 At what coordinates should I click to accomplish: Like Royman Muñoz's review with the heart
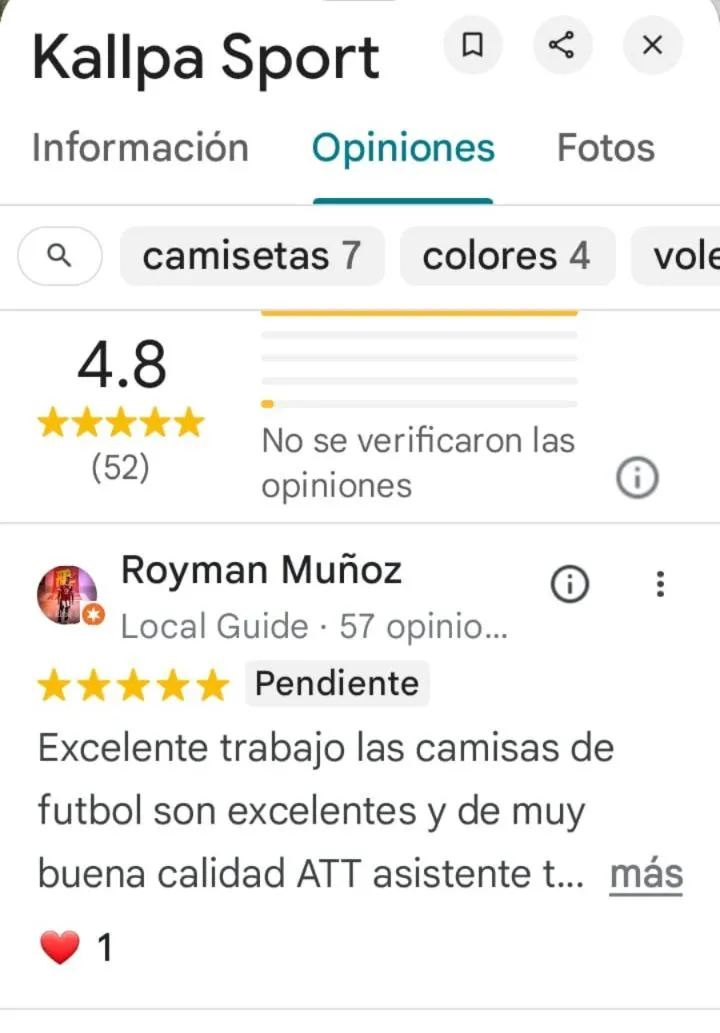(60, 947)
